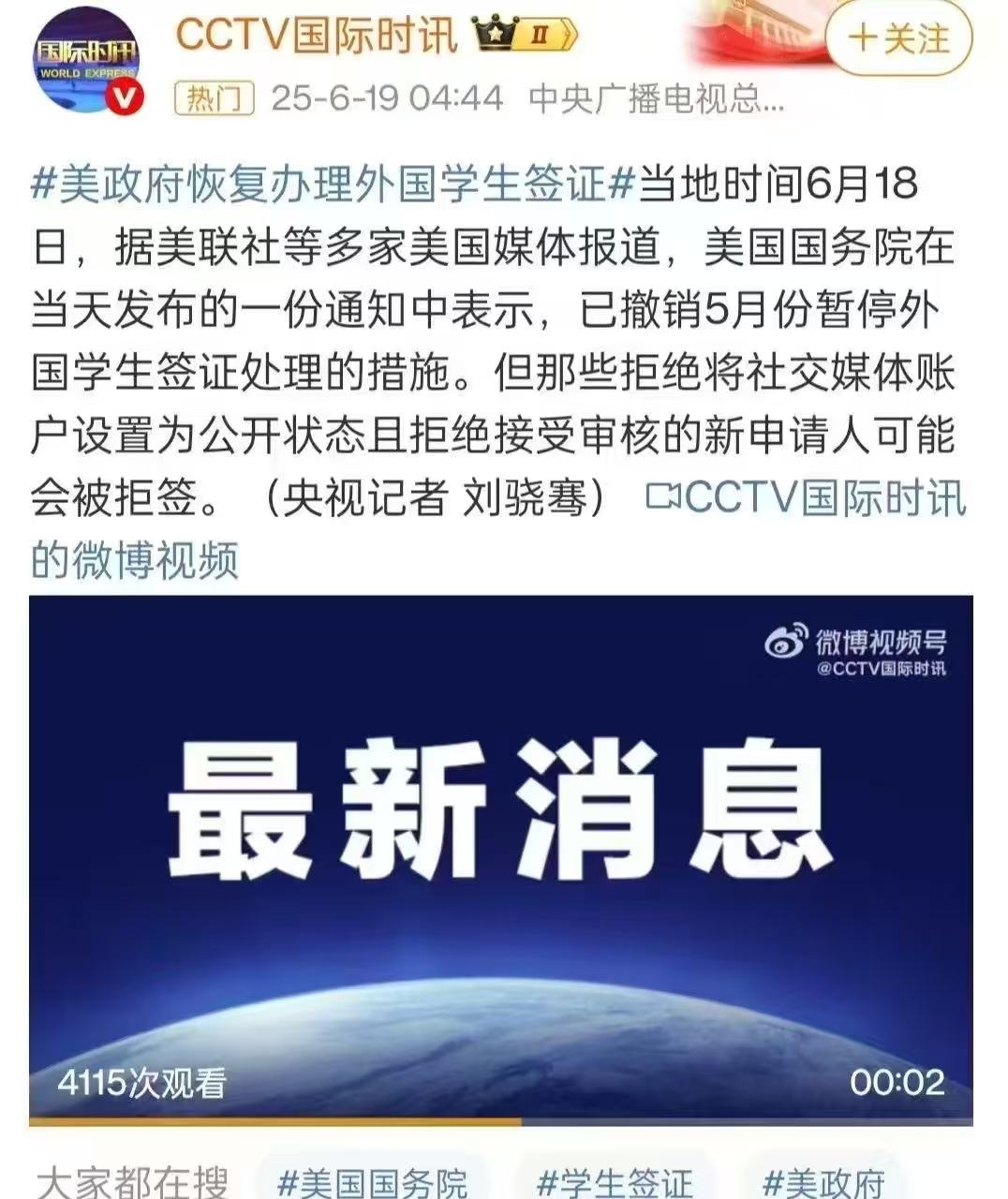The height and width of the screenshot is (1199, 1008).
Task: Search the 美国国务院 trending chip
Action: (x=373, y=1184)
